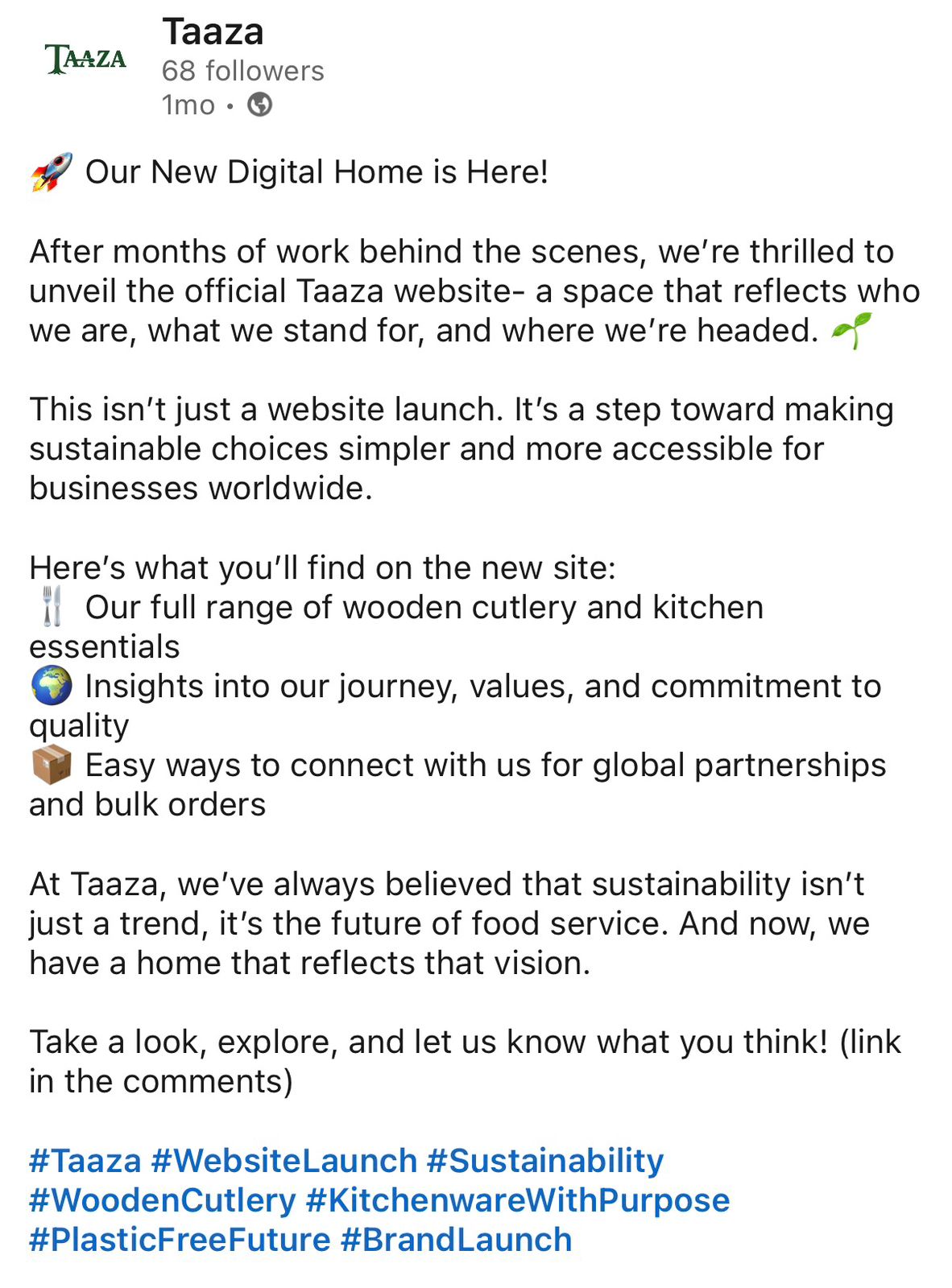Browse the #PlasticFreeFuture hashtag

(x=180, y=1240)
